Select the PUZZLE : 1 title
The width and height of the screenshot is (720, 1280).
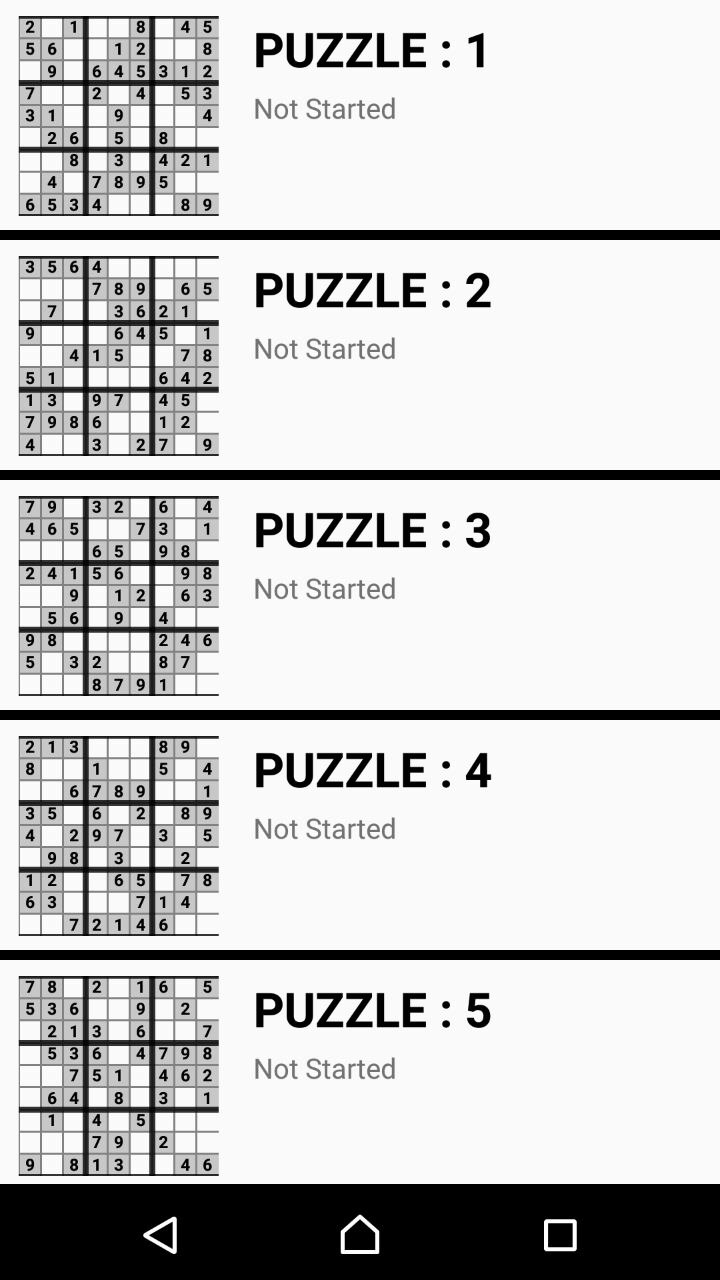[x=372, y=49]
